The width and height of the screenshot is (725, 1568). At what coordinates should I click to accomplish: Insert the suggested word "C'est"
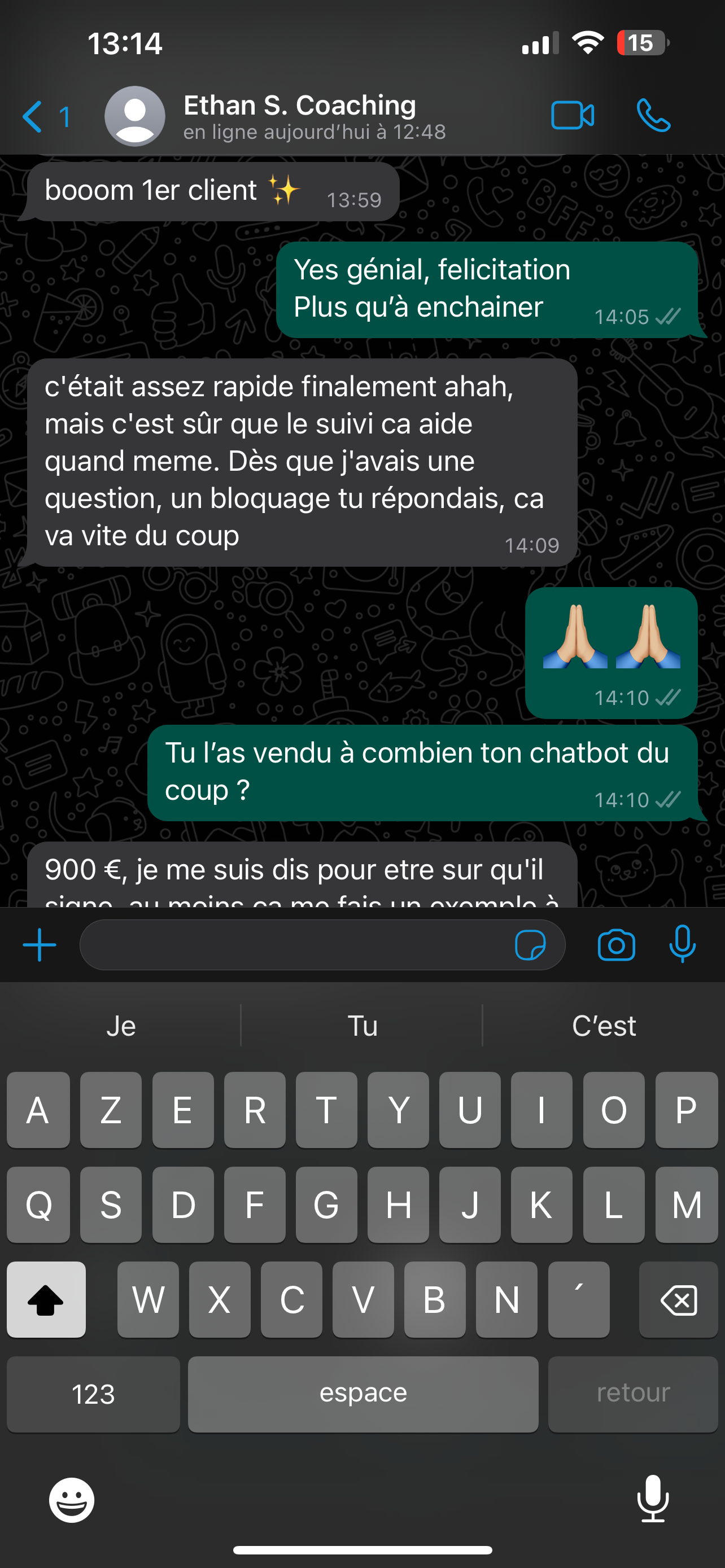604,1026
